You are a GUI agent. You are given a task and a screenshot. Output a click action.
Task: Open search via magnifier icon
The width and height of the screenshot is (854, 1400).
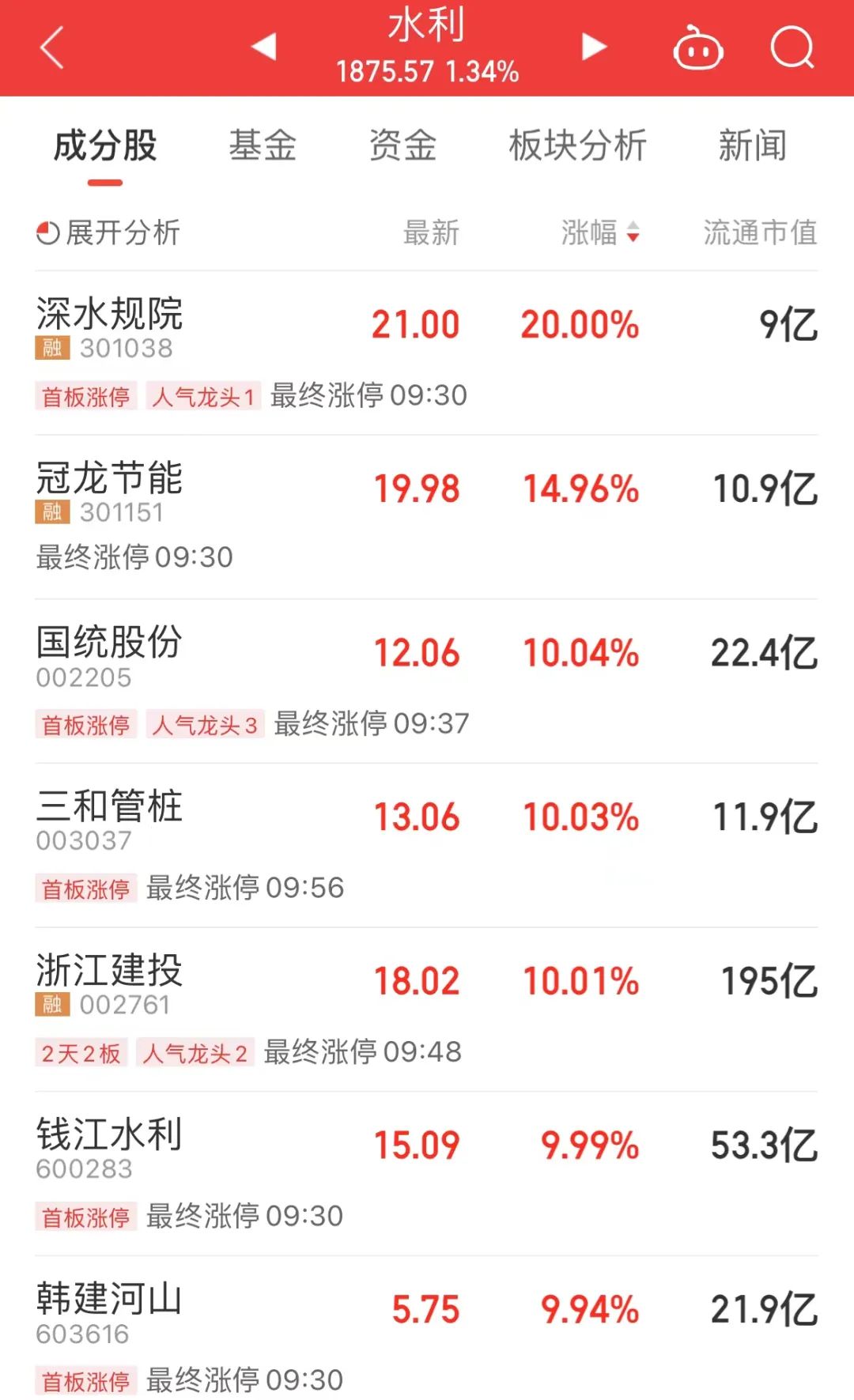[x=792, y=47]
